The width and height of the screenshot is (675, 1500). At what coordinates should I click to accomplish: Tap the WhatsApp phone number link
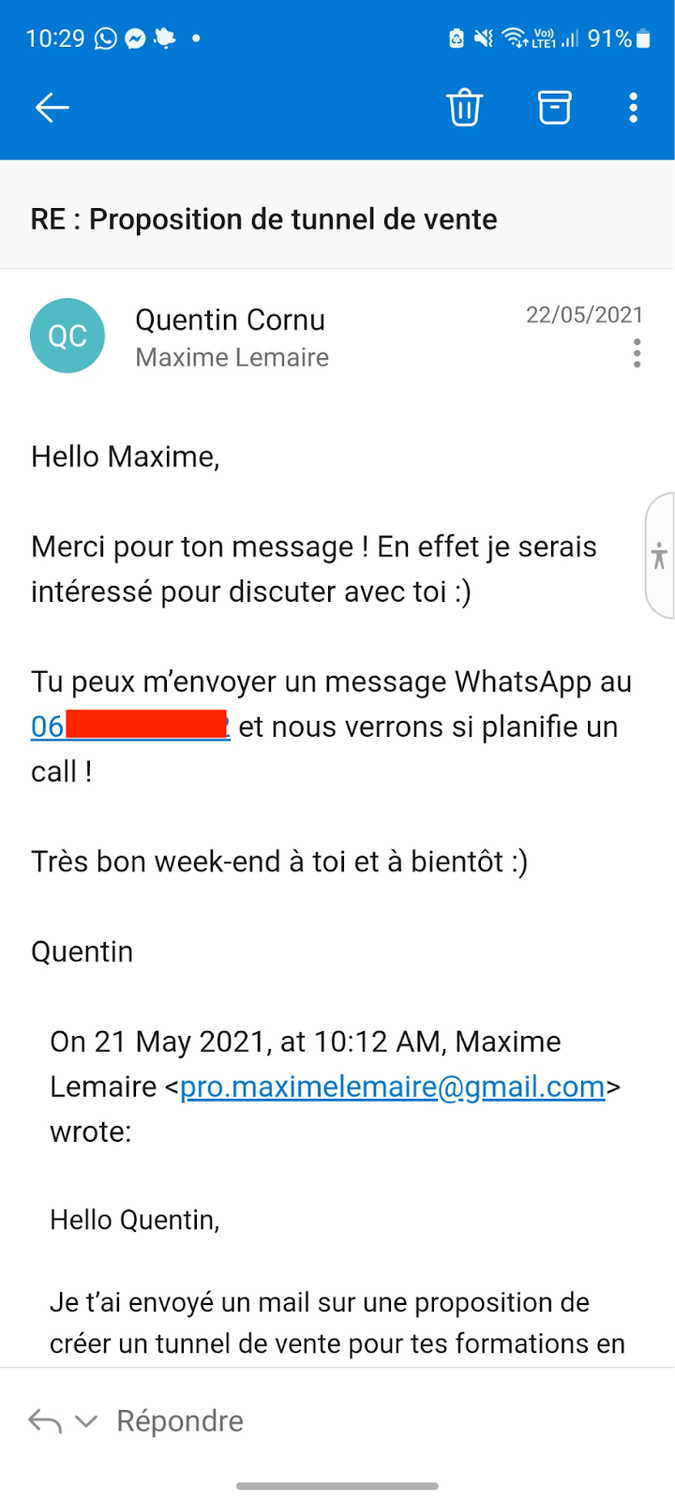point(130,727)
